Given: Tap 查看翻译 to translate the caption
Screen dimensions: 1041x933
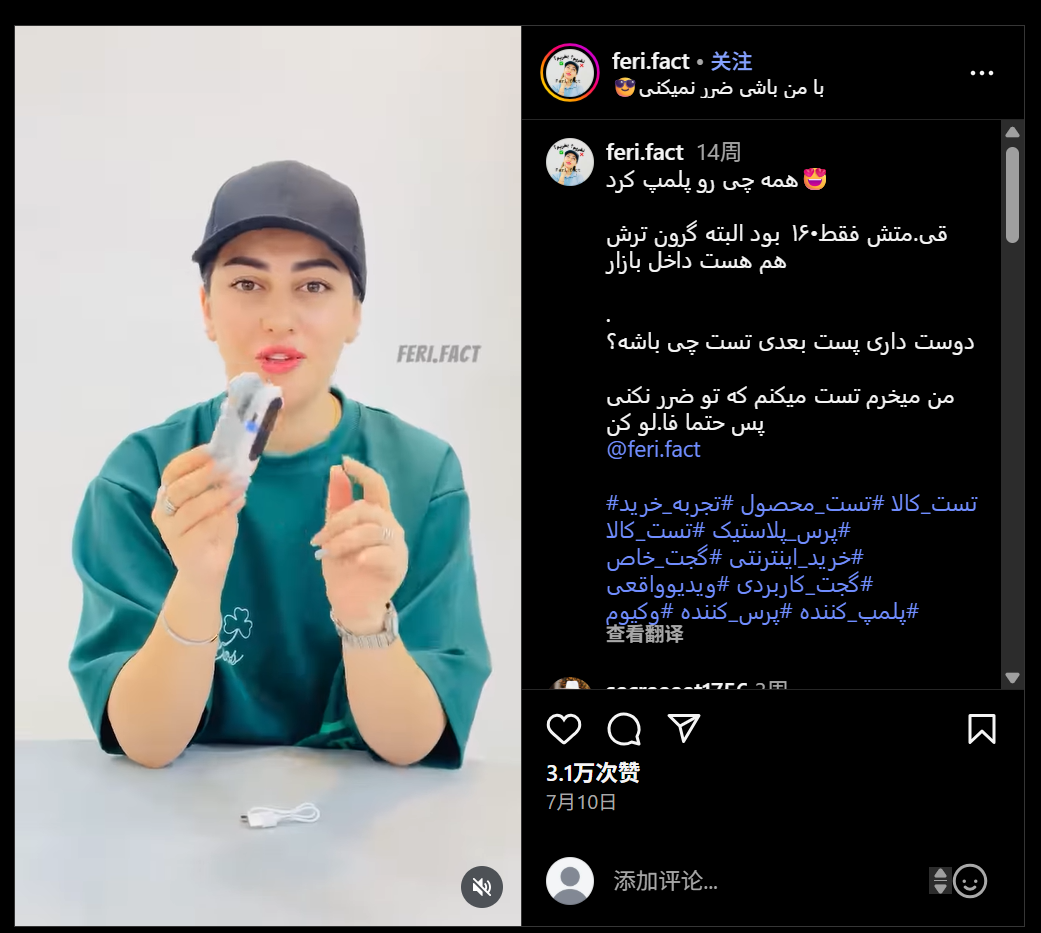Looking at the screenshot, I should click(x=645, y=634).
